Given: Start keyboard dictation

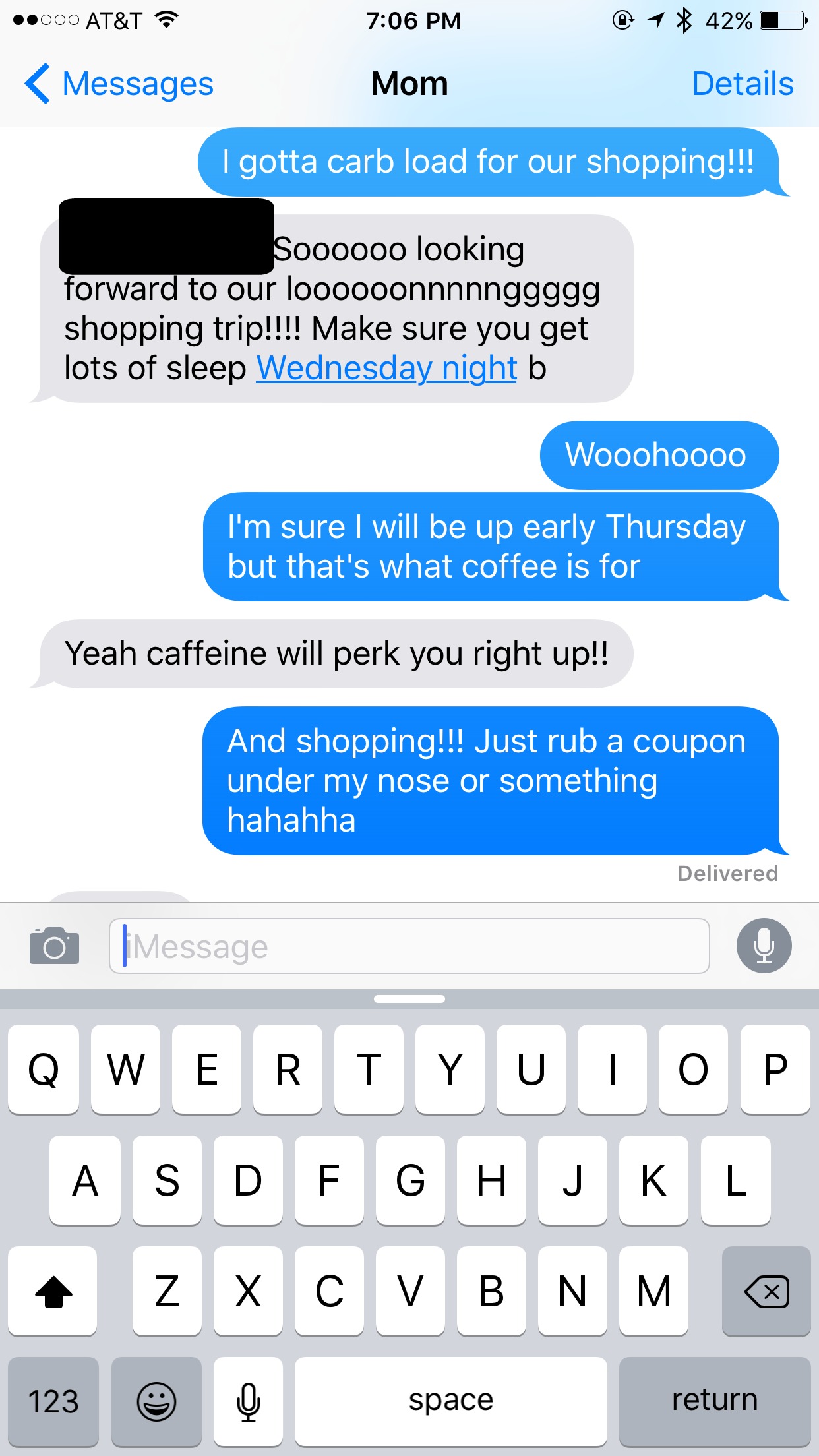Looking at the screenshot, I should (248, 1401).
